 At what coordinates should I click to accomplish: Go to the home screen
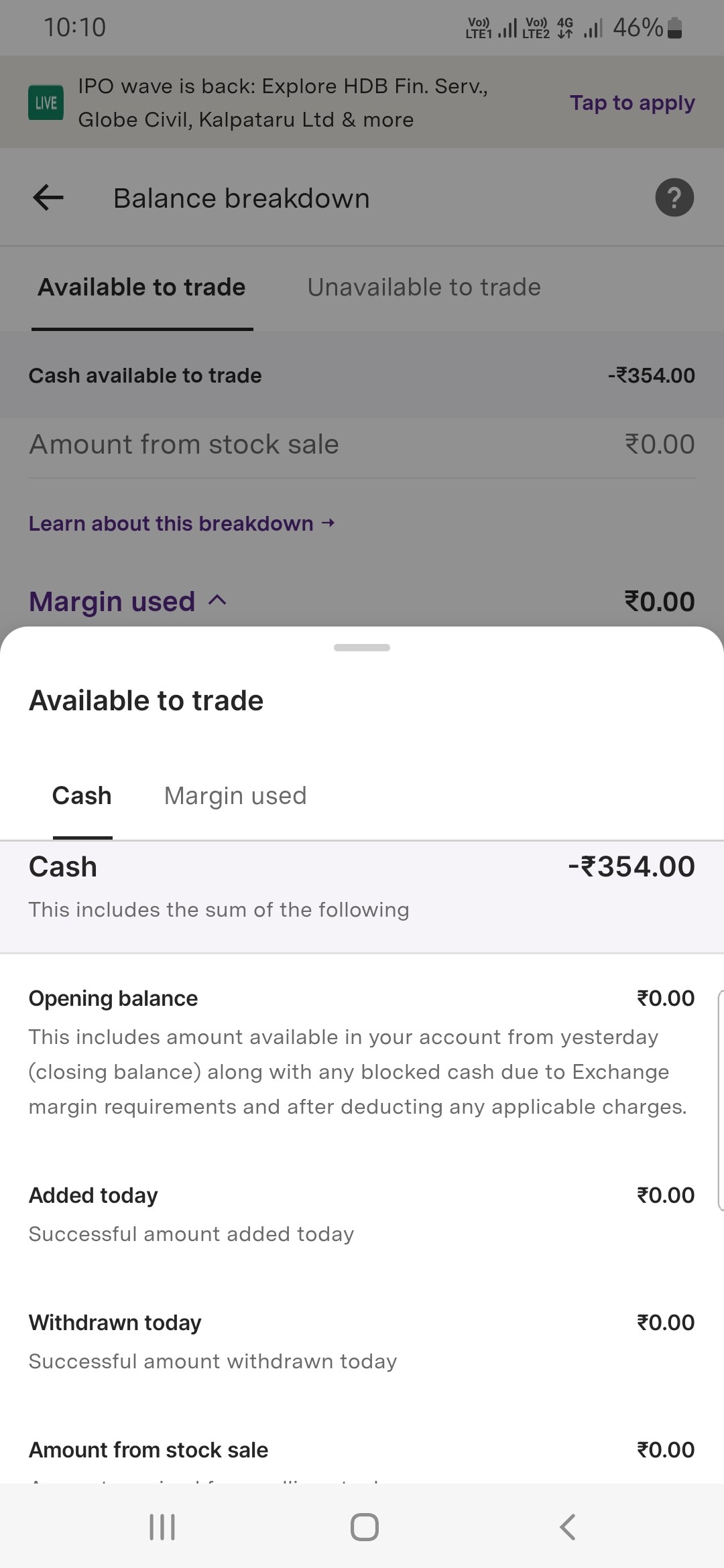click(364, 1527)
